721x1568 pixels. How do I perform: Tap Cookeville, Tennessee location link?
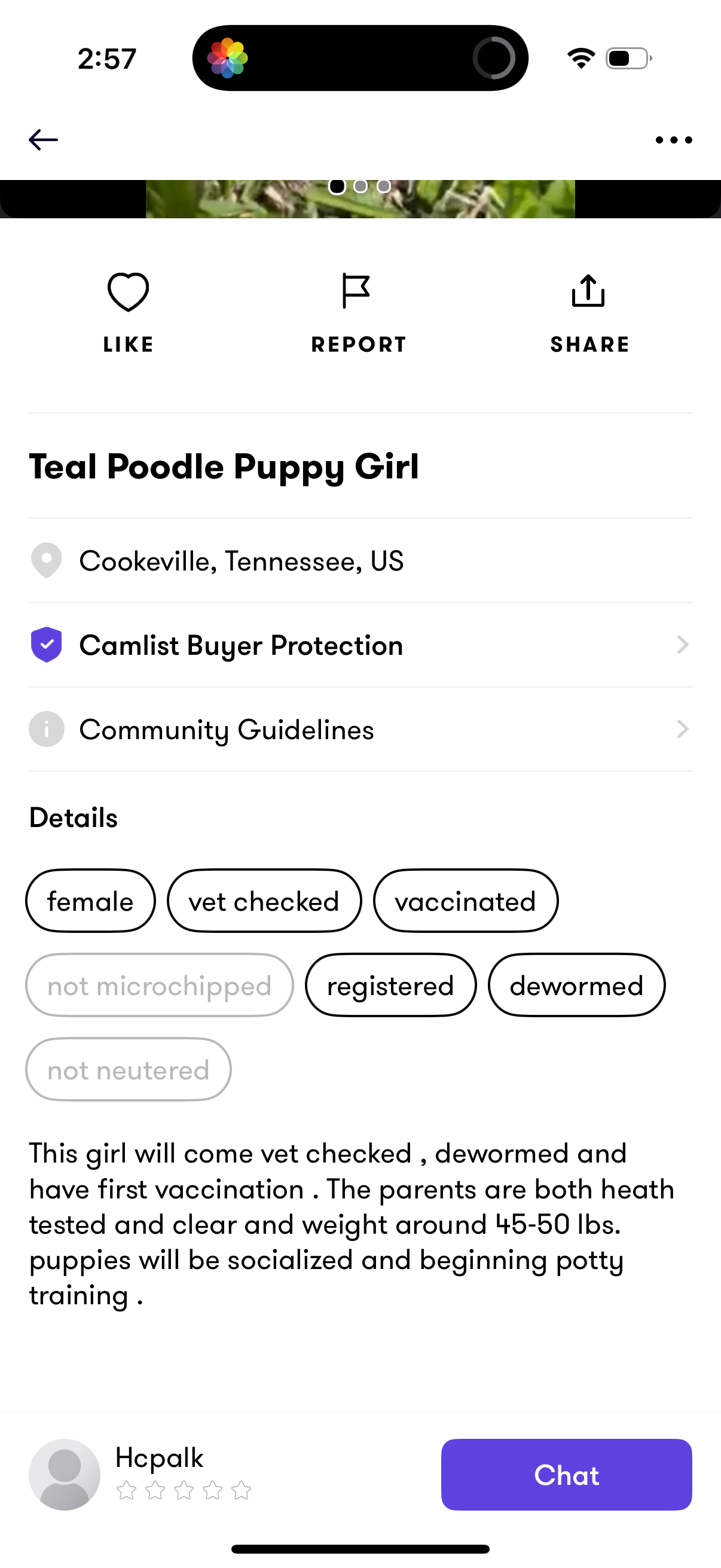point(242,560)
